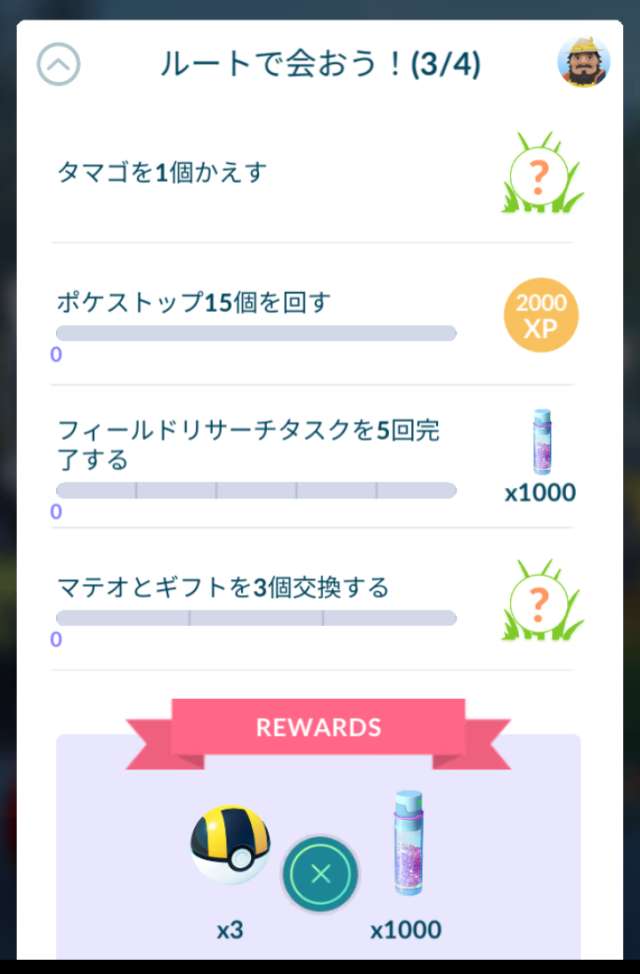Collapse the research page with the up chevron
Viewport: 640px width, 974px height.
point(59,65)
